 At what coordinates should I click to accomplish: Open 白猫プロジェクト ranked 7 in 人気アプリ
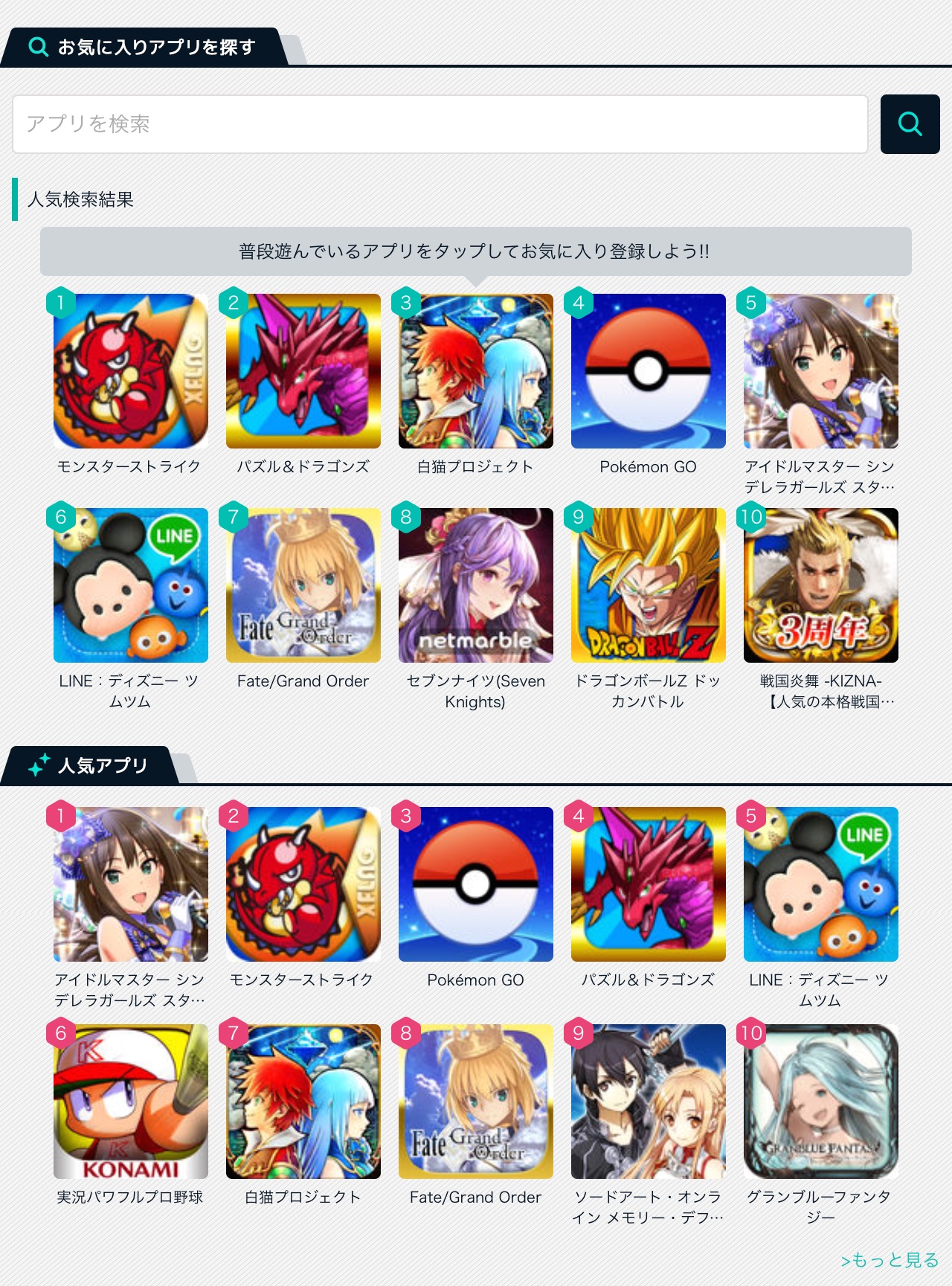click(303, 1102)
